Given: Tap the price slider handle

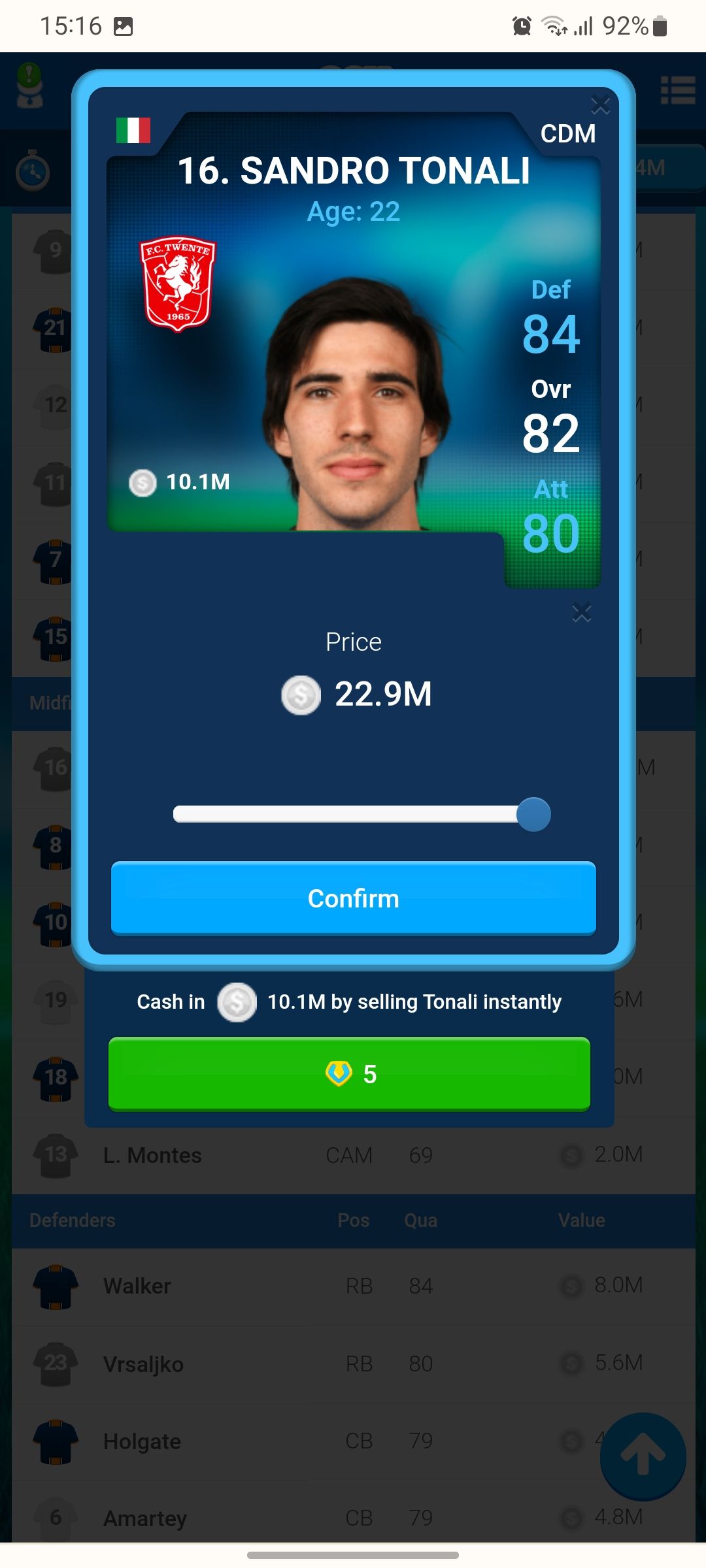Looking at the screenshot, I should pyautogui.click(x=533, y=815).
